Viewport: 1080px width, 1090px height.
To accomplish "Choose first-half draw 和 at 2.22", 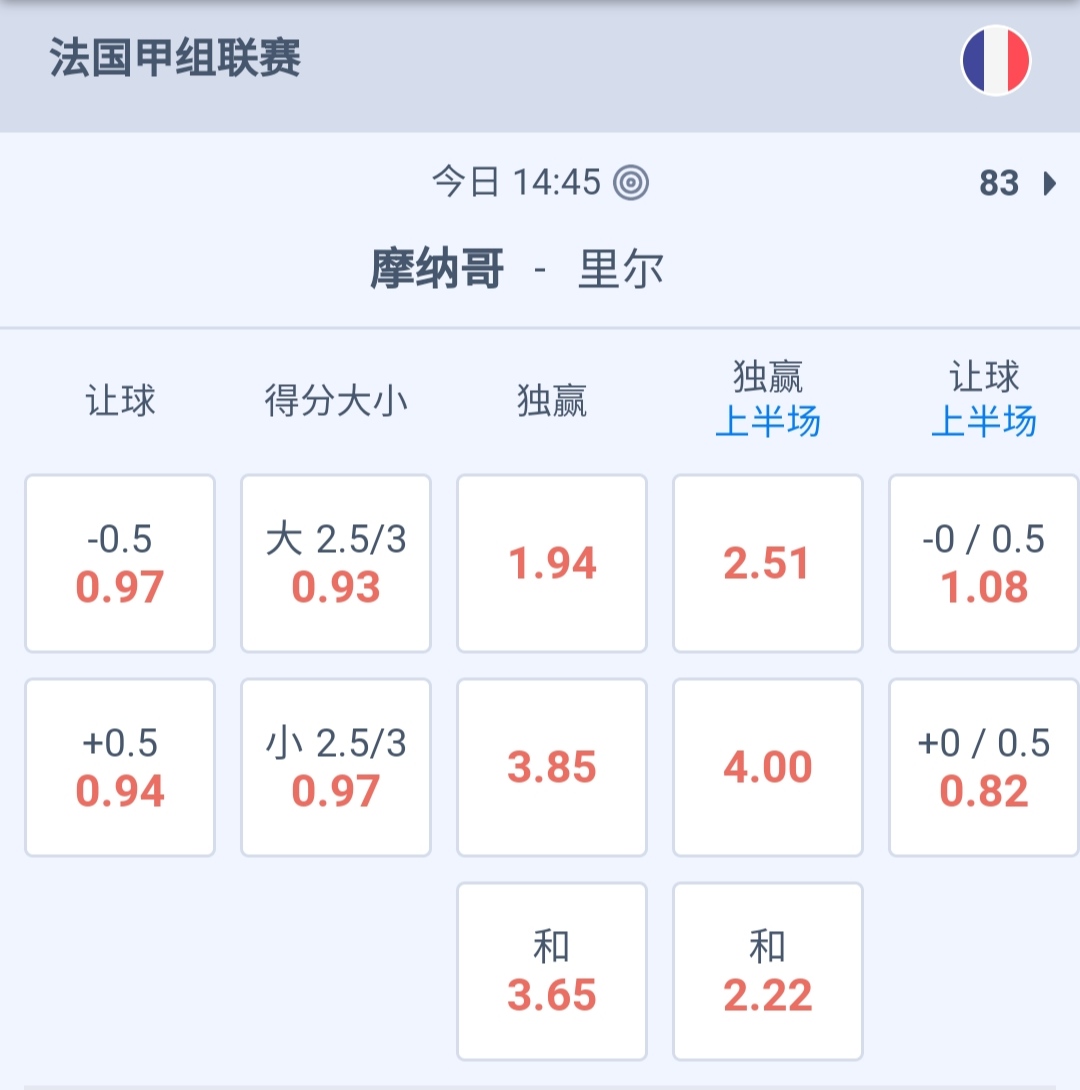I will tap(768, 972).
